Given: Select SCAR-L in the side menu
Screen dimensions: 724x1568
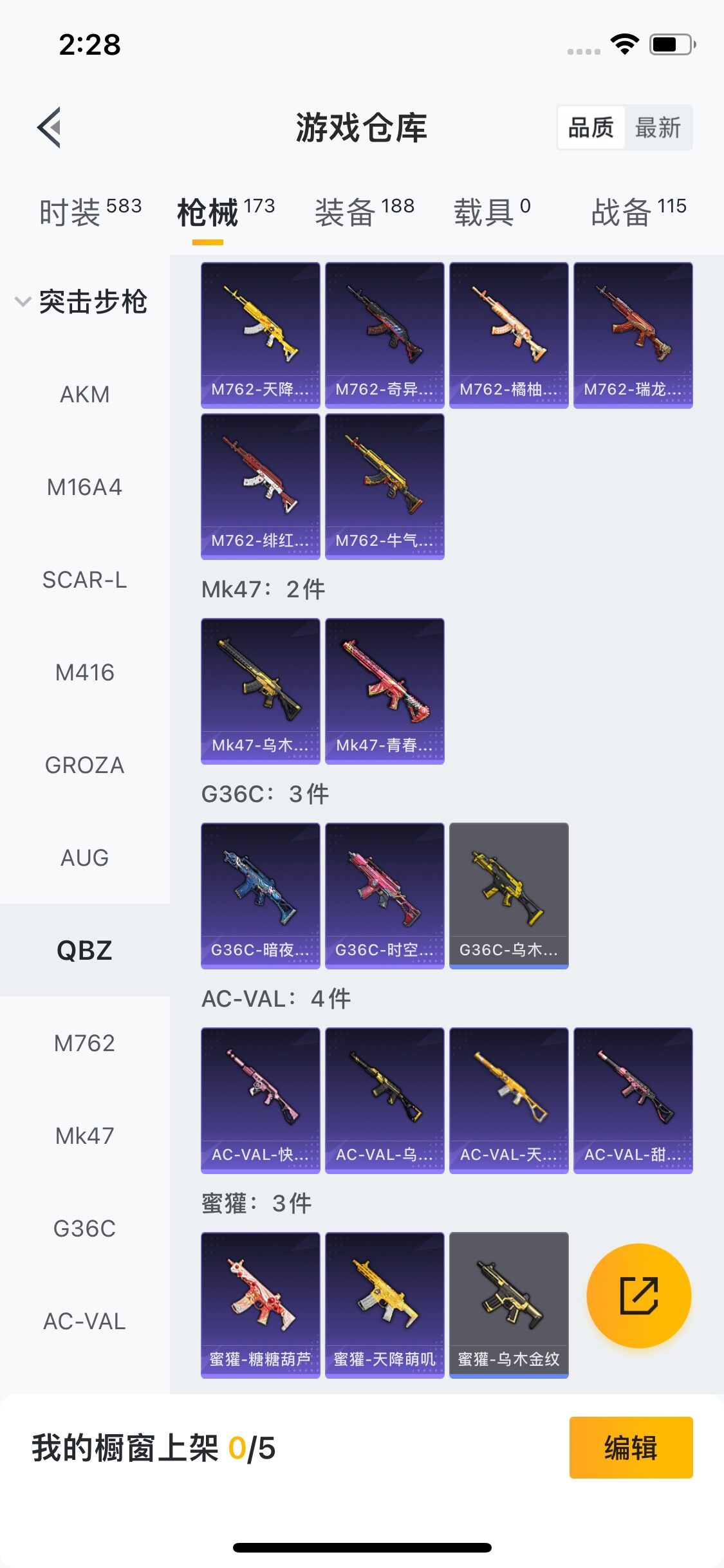Looking at the screenshot, I should (x=84, y=580).
